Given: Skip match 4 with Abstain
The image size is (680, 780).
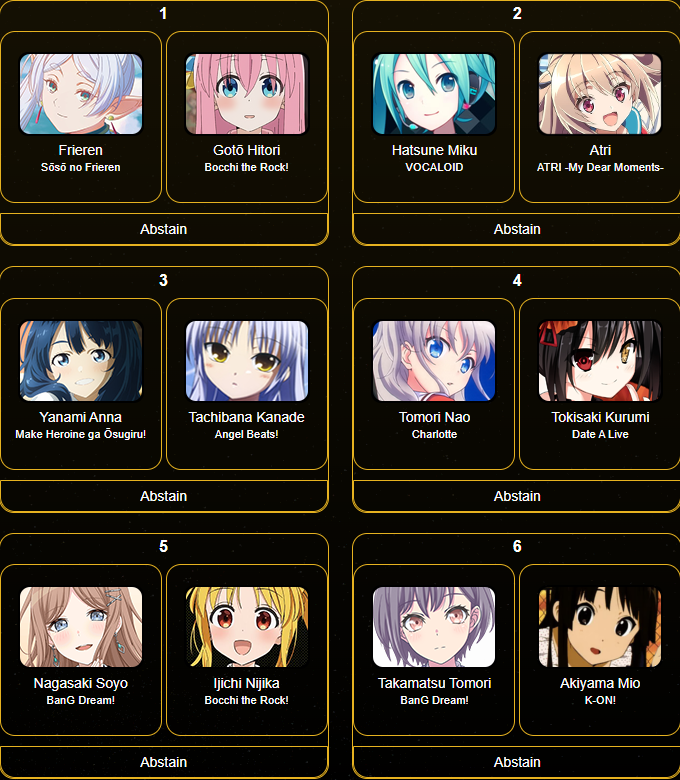Looking at the screenshot, I should (x=517, y=496).
